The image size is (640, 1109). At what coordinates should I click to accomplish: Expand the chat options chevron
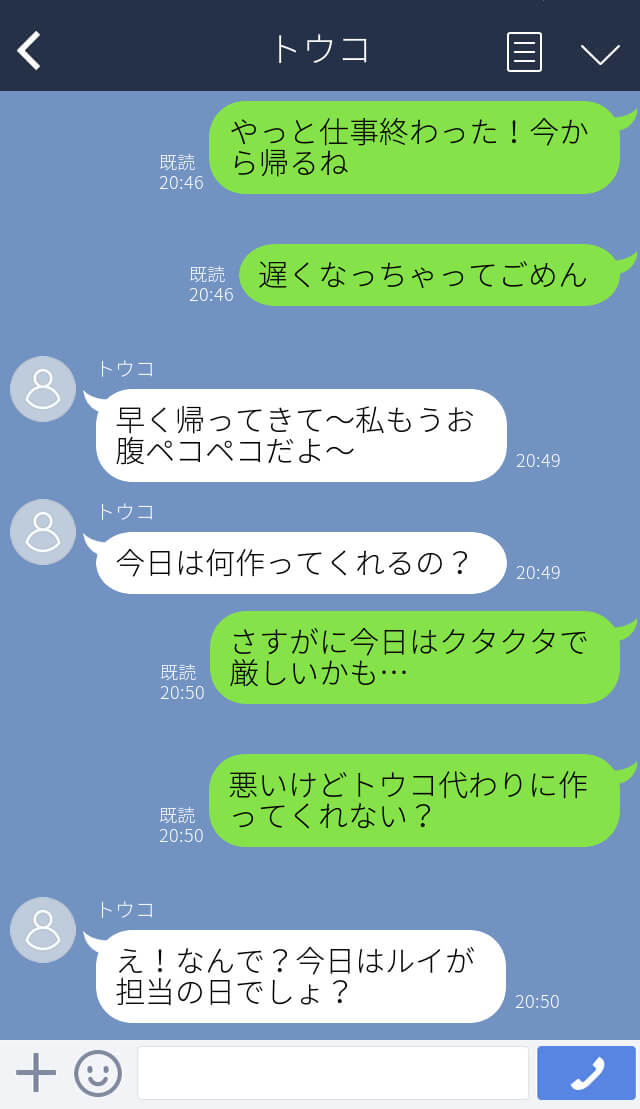[600, 53]
